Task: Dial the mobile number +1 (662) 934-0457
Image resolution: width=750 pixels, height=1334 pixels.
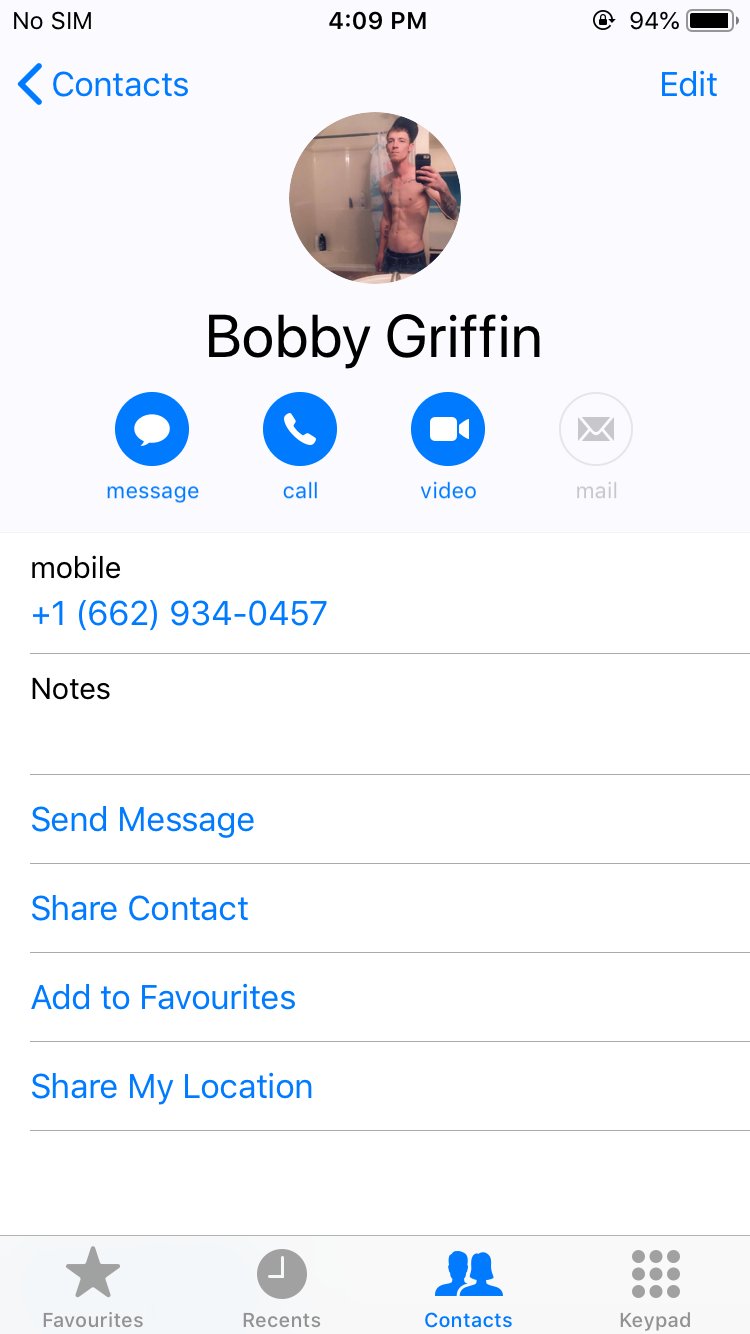Action: (x=179, y=613)
